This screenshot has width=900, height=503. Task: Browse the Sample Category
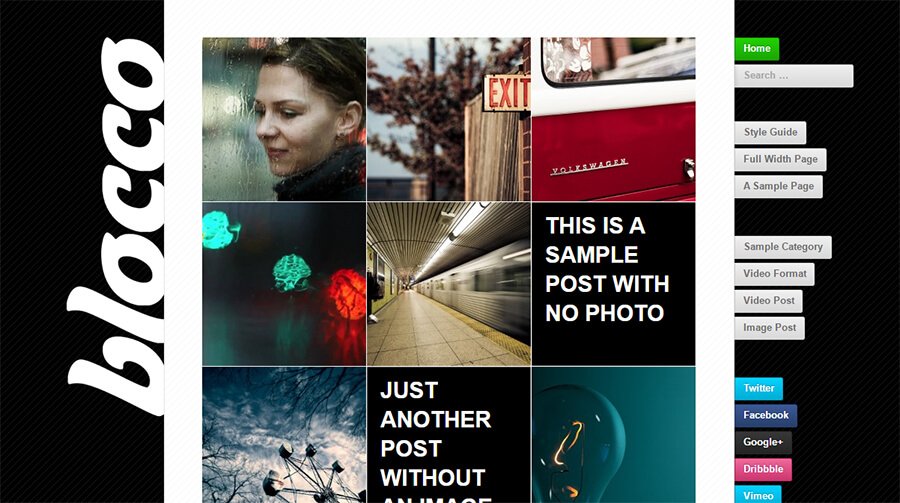click(x=783, y=247)
